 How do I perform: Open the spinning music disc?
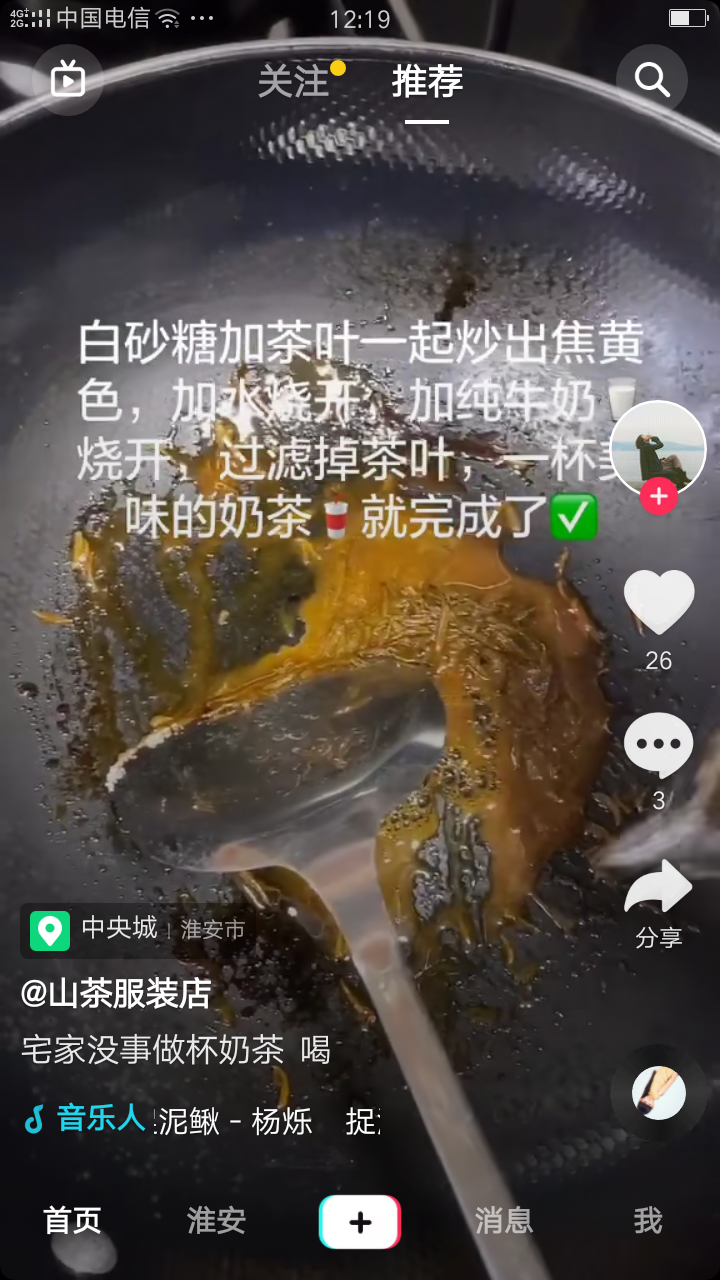tap(658, 1093)
